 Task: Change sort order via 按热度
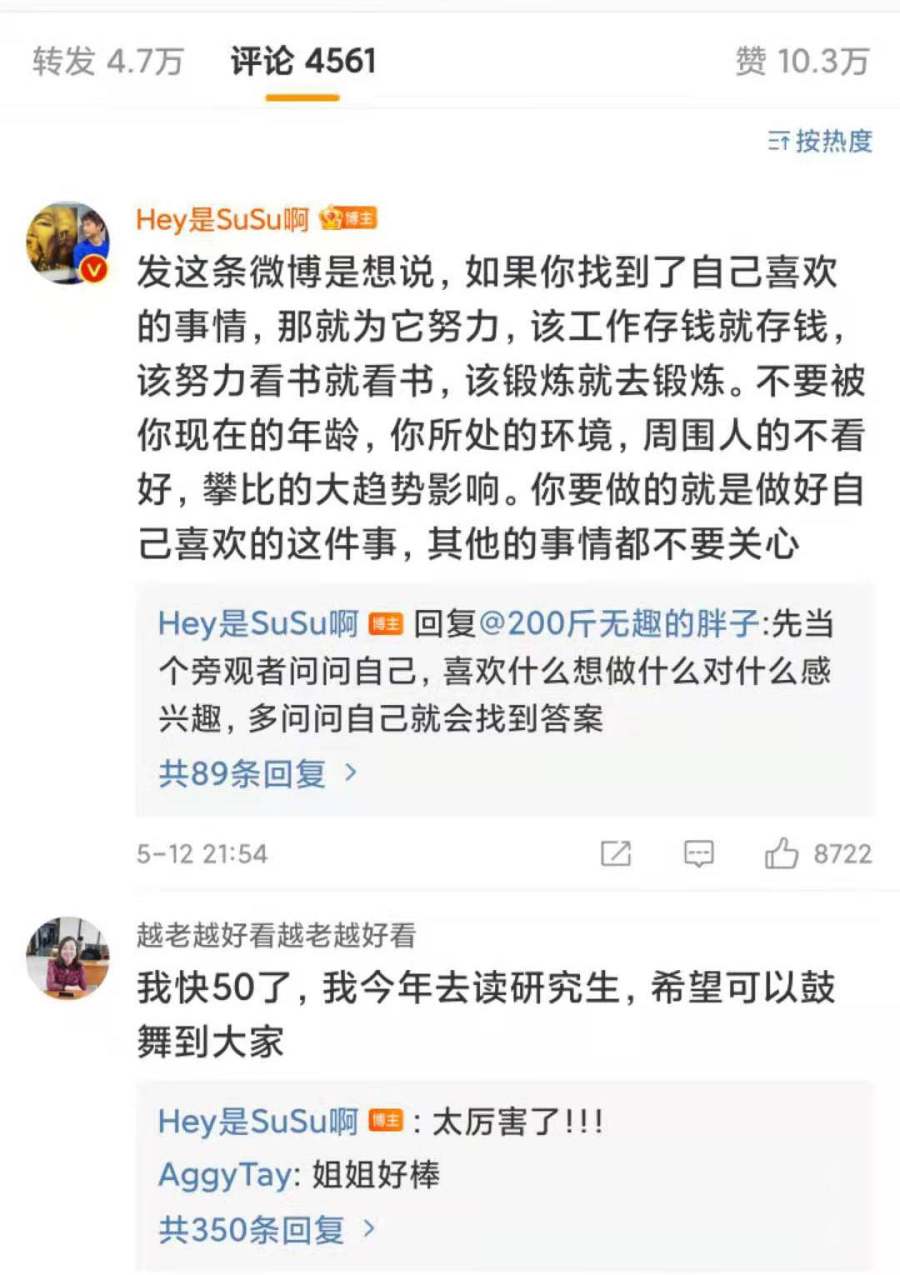pyautogui.click(x=820, y=141)
